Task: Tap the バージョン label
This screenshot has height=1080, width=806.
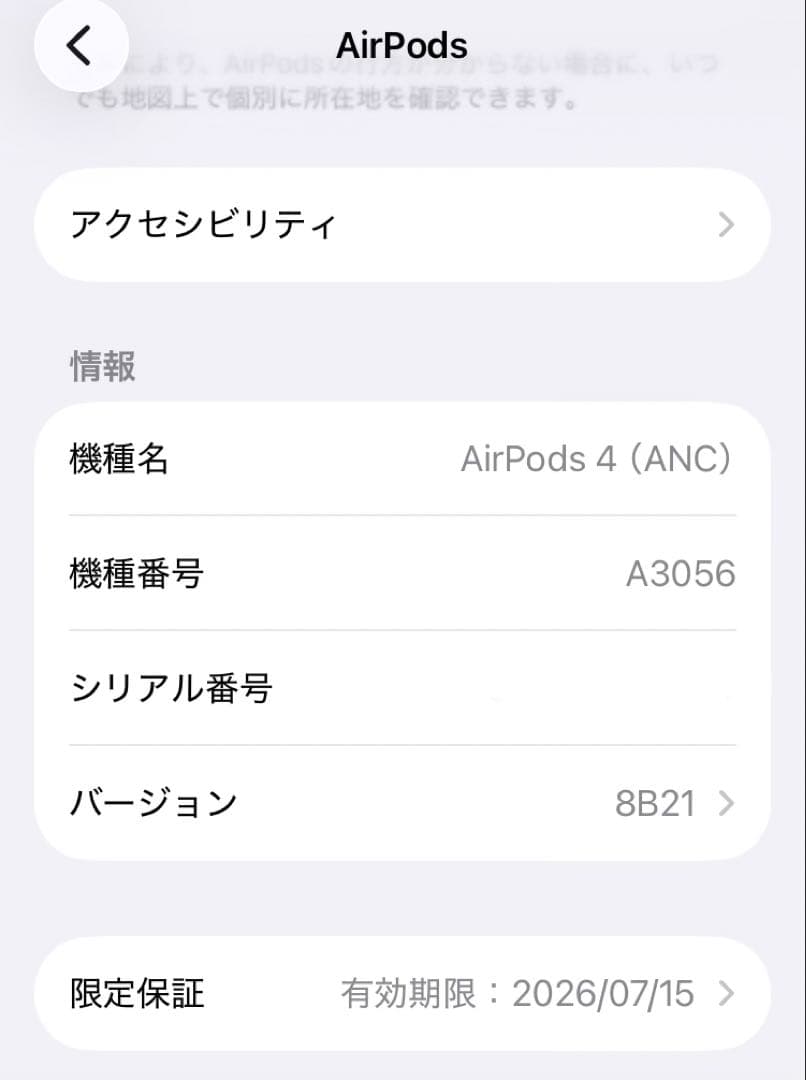Action: 153,802
